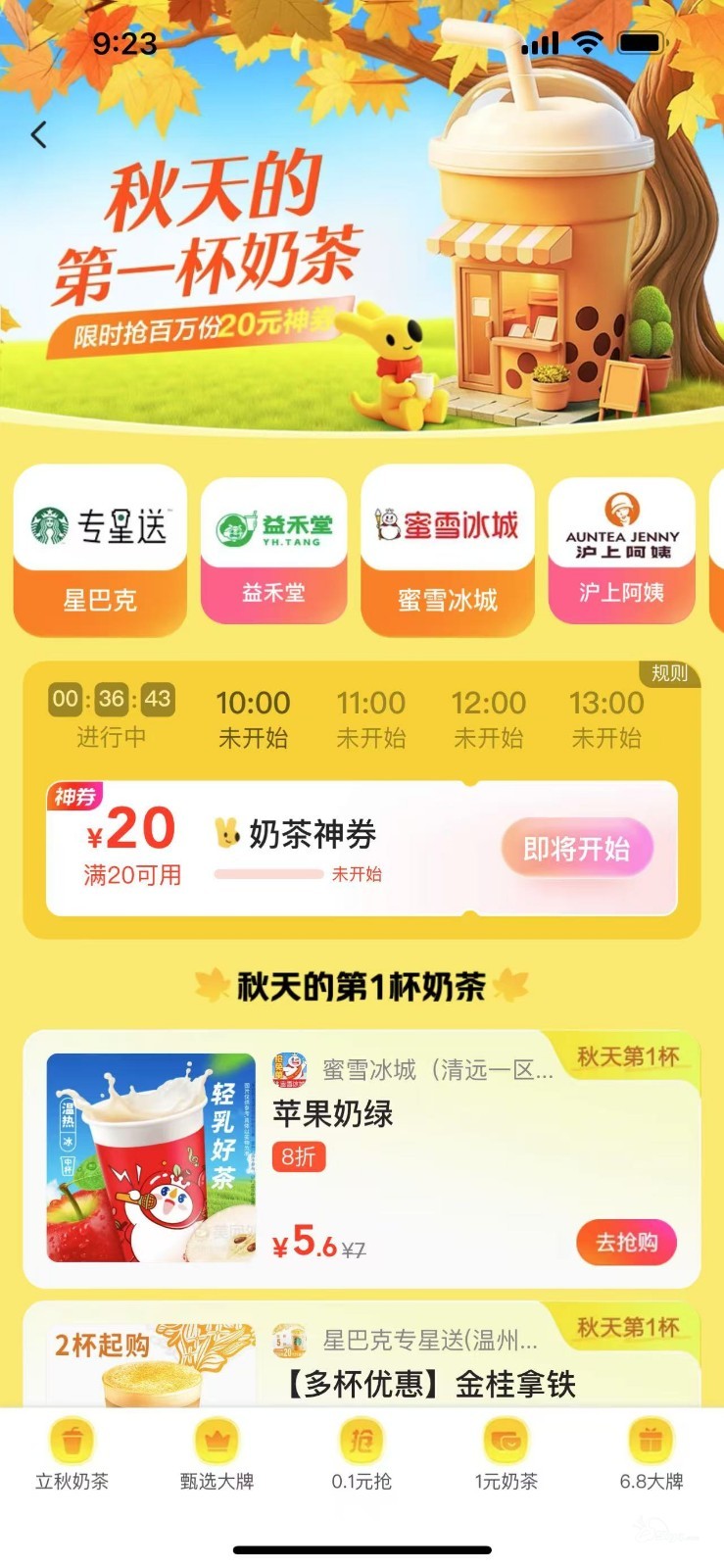Viewport: 724px width, 1568px height.
Task: Open the 金桂拿铁 product card
Action: coord(362,1355)
